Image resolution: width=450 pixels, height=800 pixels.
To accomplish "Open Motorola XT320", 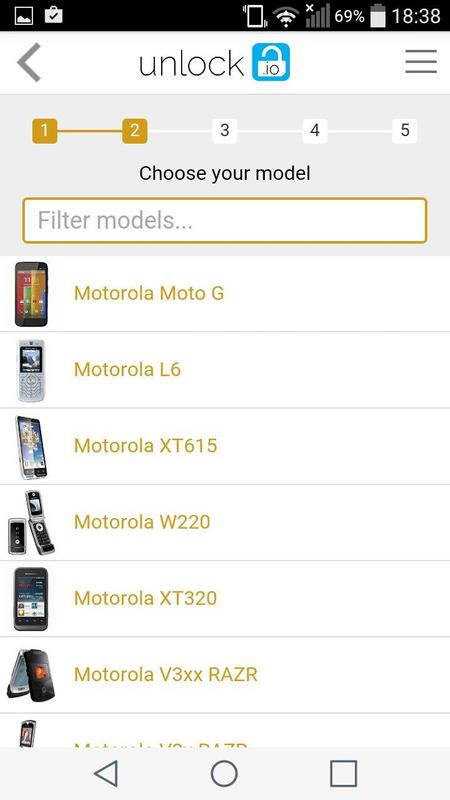I will pos(225,598).
